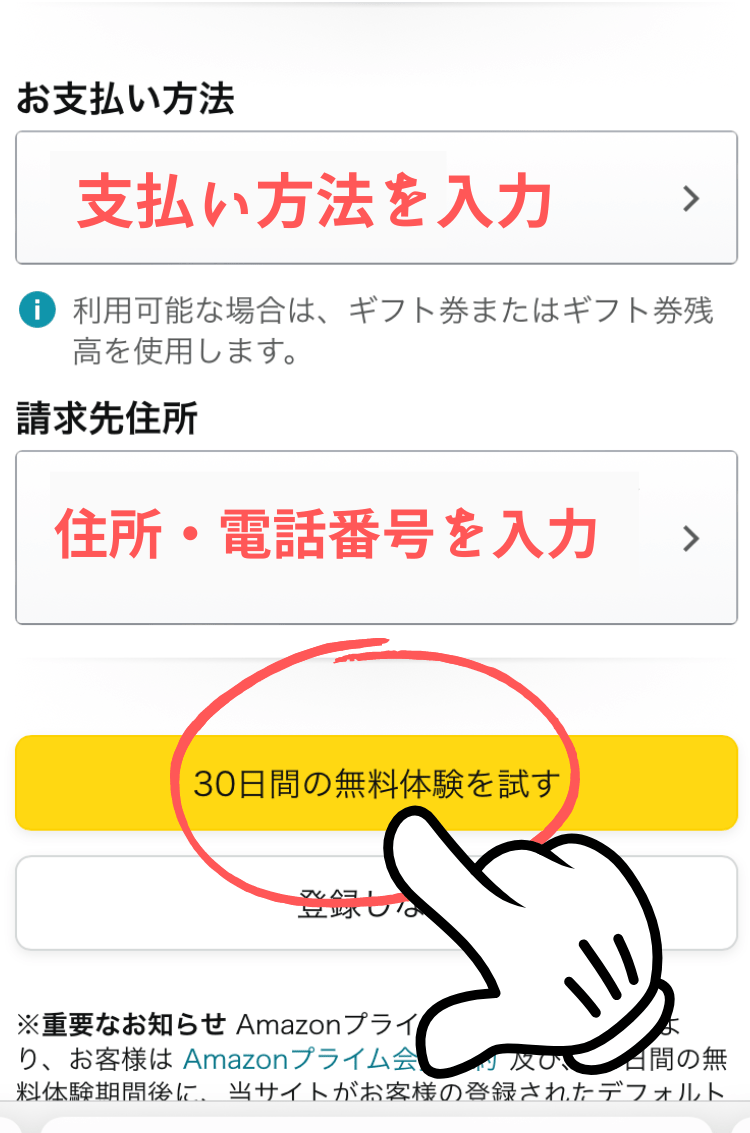This screenshot has height=1133, width=750.
Task: Open the 請求先住所 billing address row
Action: 375,538
